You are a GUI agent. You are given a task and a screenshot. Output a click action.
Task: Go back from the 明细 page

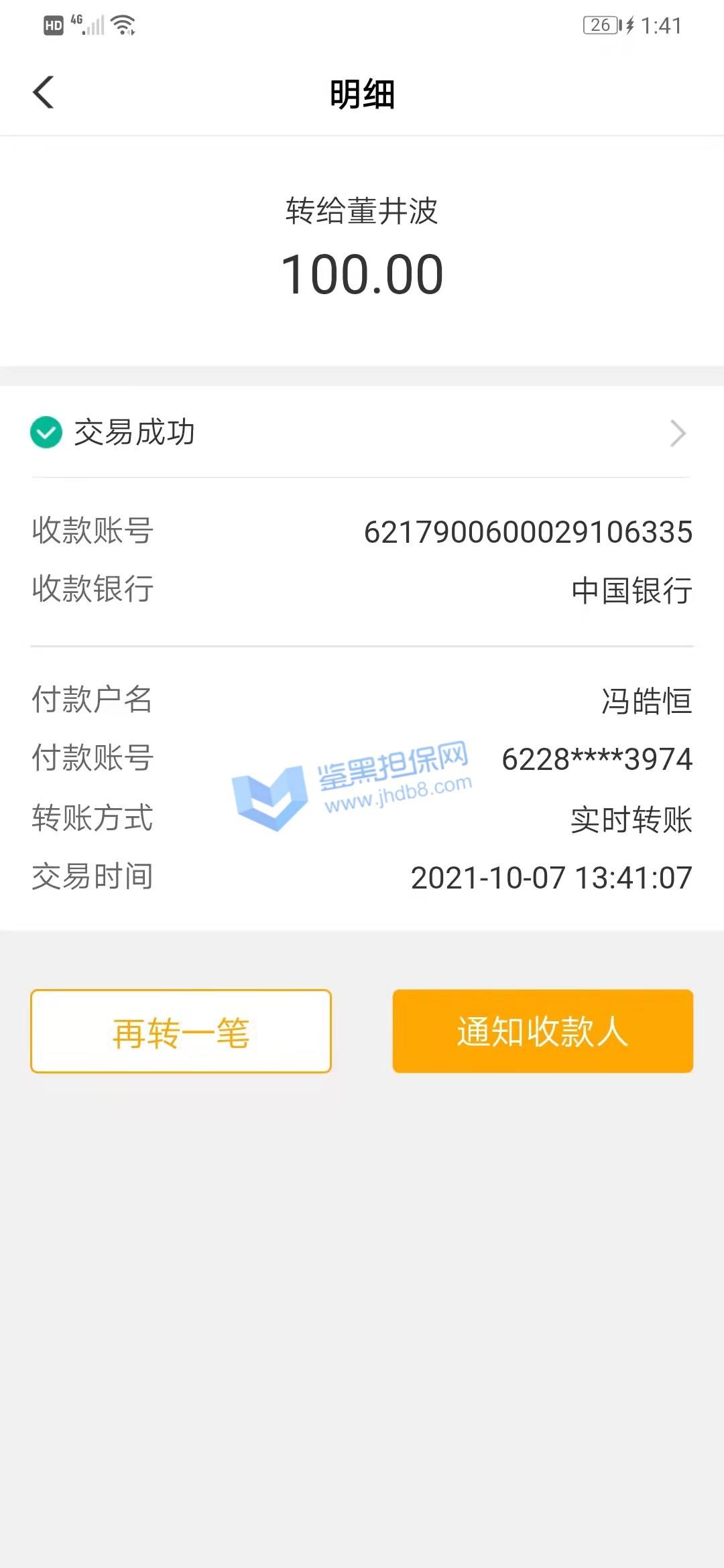[44, 92]
